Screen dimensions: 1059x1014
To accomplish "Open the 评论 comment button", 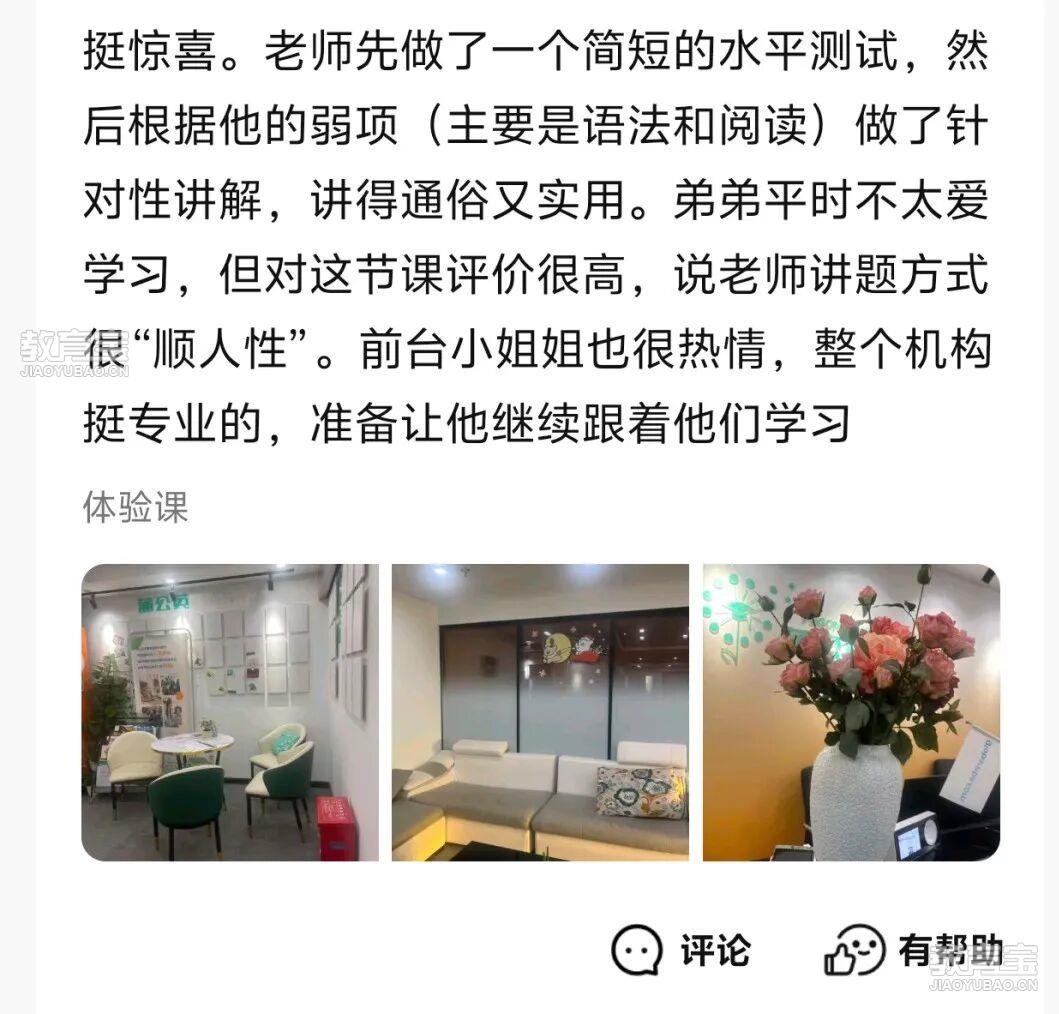I will 681,949.
